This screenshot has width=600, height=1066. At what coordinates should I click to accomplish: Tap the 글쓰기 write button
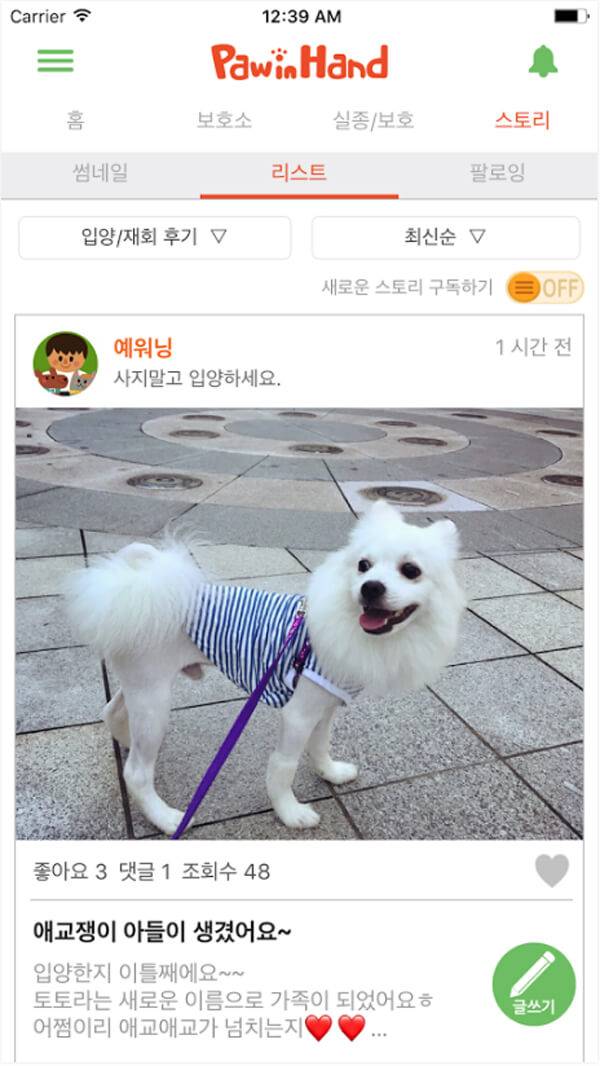click(x=534, y=984)
